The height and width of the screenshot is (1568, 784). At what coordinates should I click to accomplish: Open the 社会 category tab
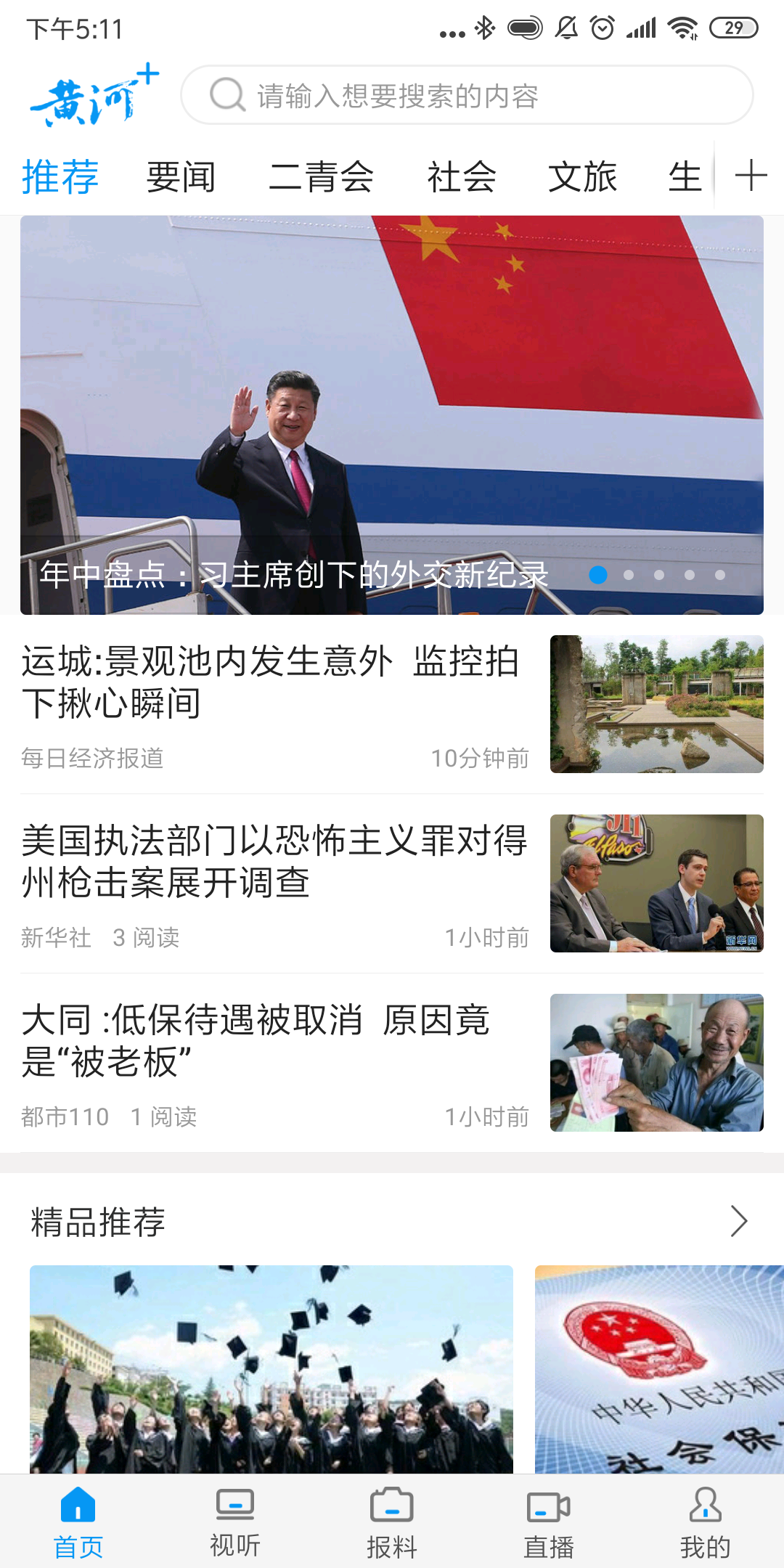click(461, 177)
